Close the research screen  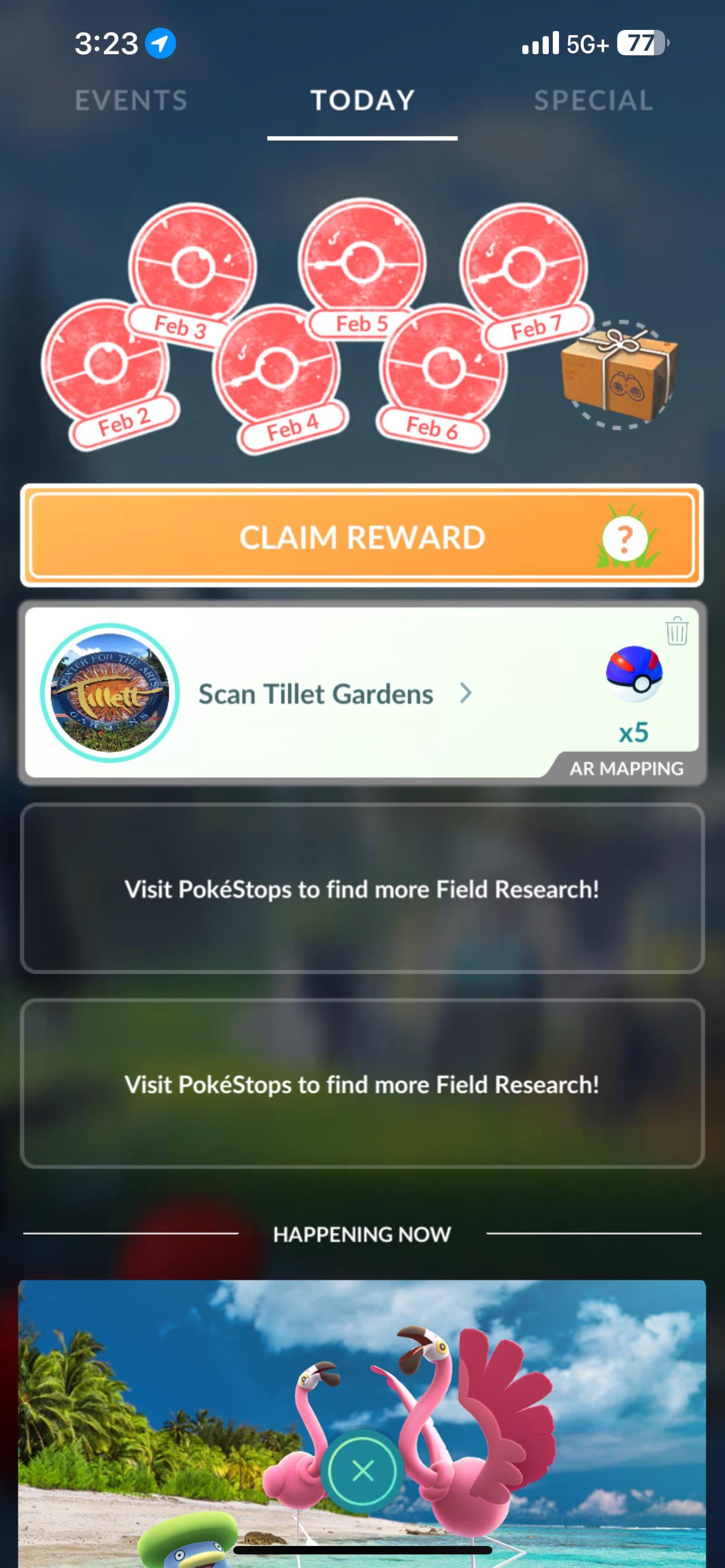click(363, 1471)
